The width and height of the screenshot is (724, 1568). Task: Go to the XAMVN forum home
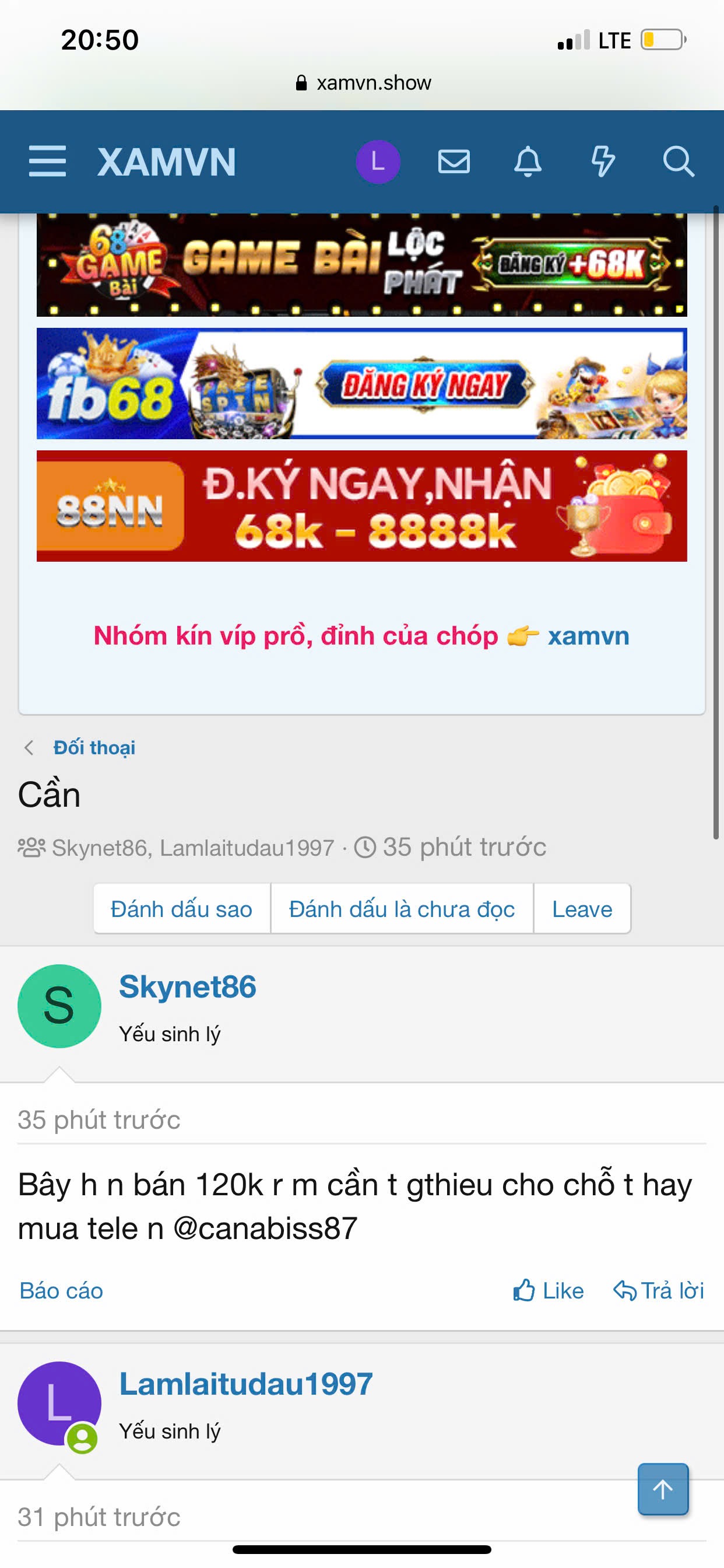[x=166, y=162]
